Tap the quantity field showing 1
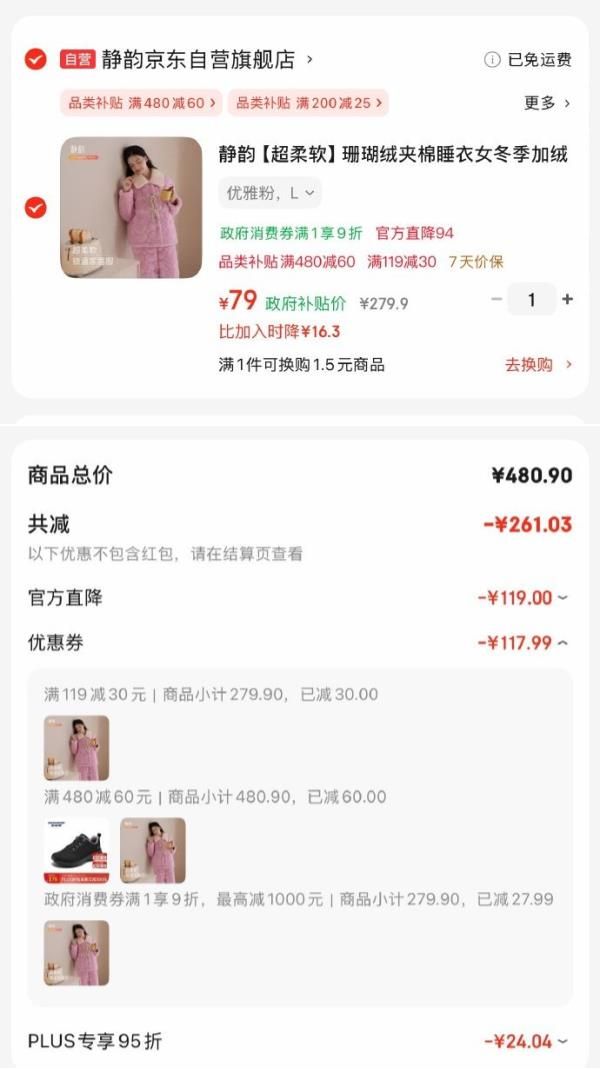 pos(531,299)
